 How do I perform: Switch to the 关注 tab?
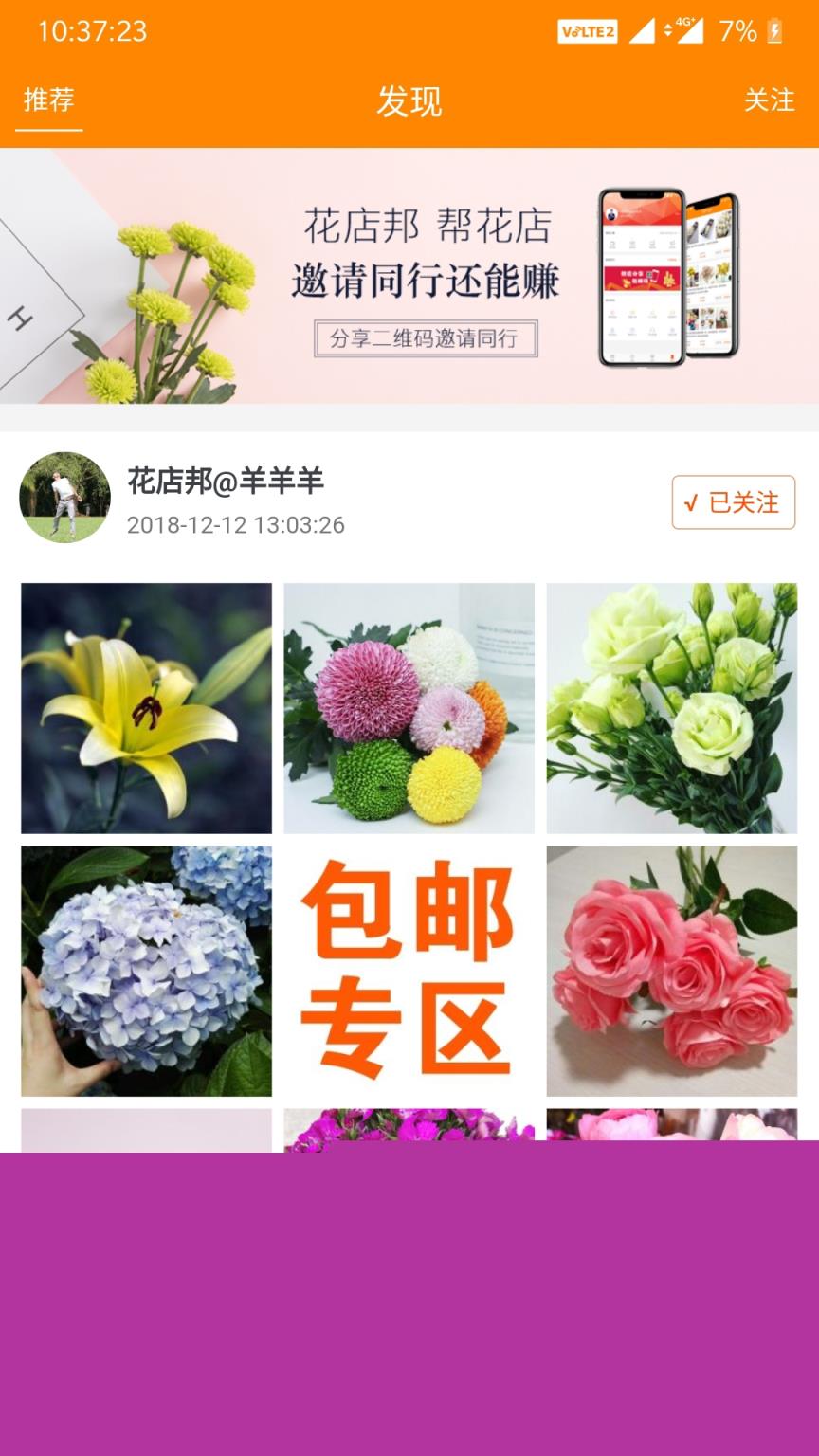coord(772,100)
